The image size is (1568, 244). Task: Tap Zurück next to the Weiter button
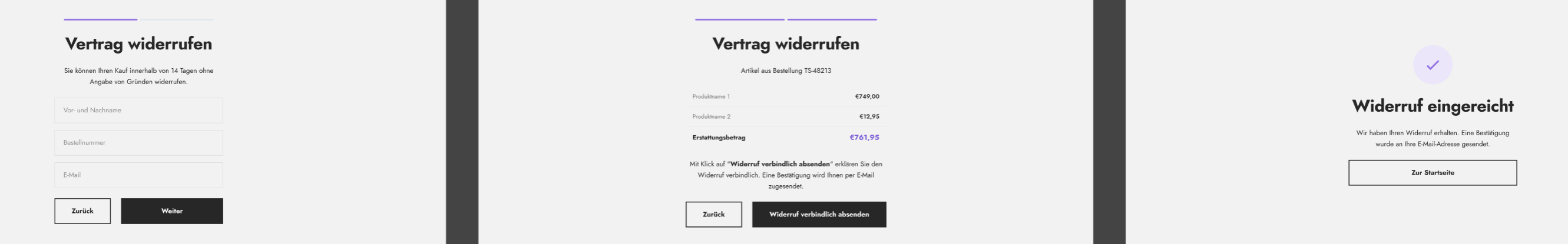coord(82,211)
